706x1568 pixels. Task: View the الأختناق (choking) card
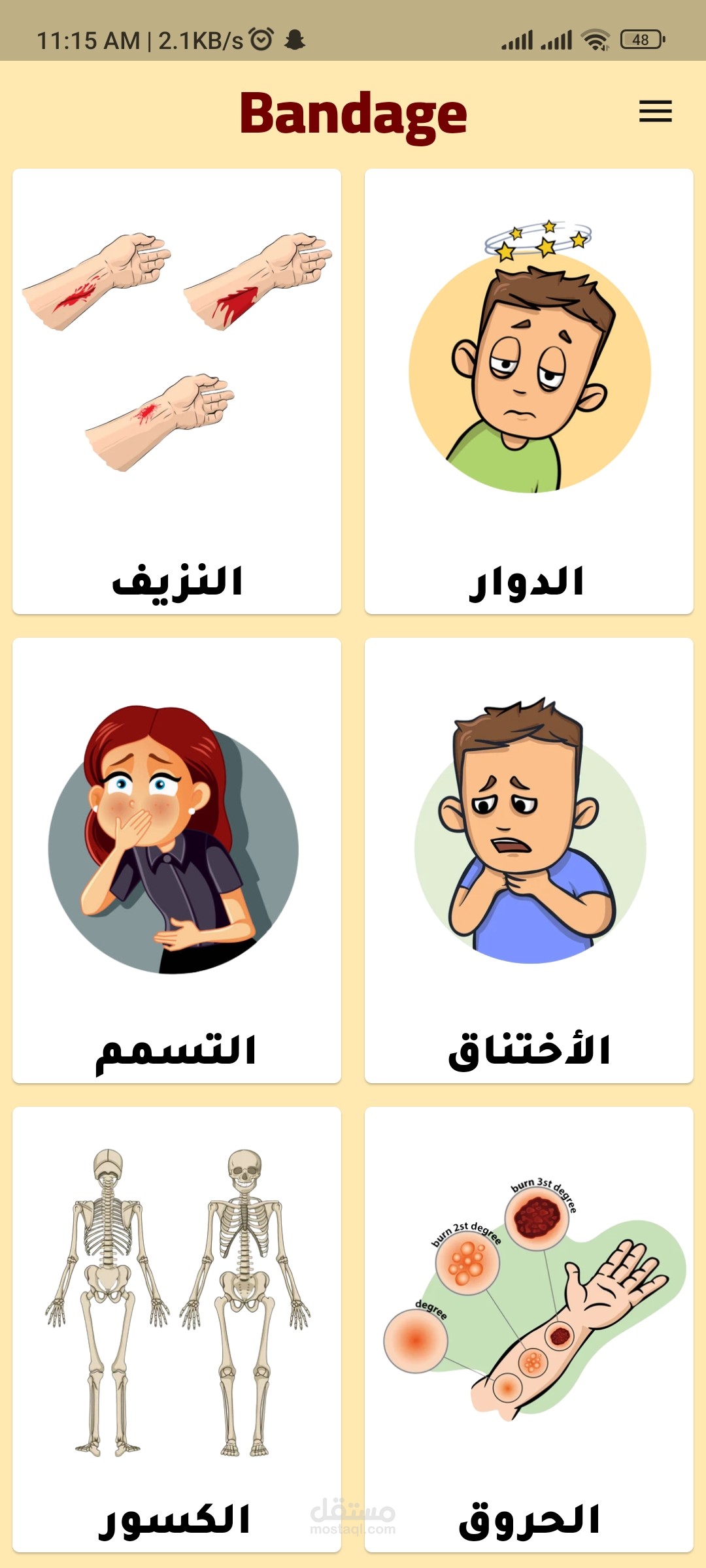tap(529, 860)
